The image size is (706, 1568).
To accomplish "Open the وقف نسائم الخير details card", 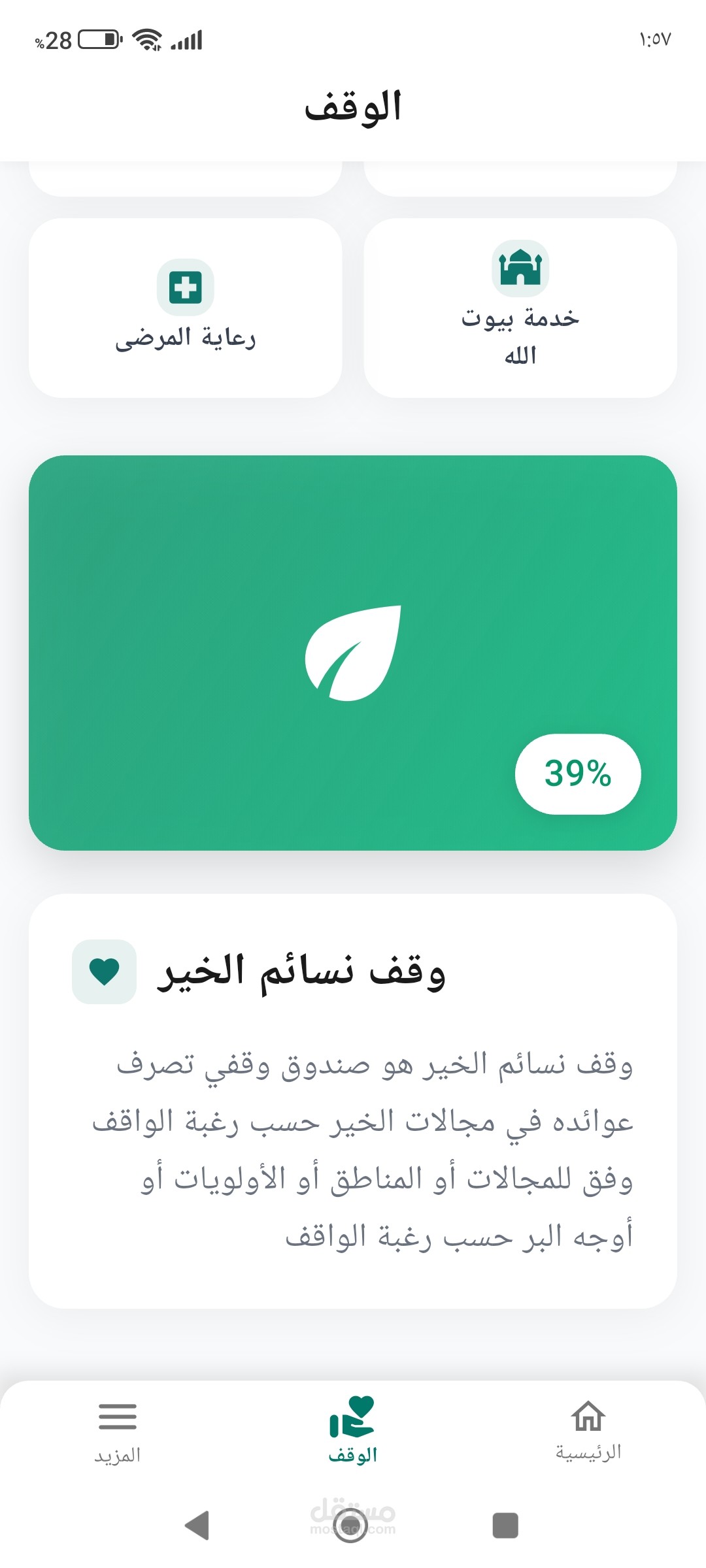I will (353, 1100).
